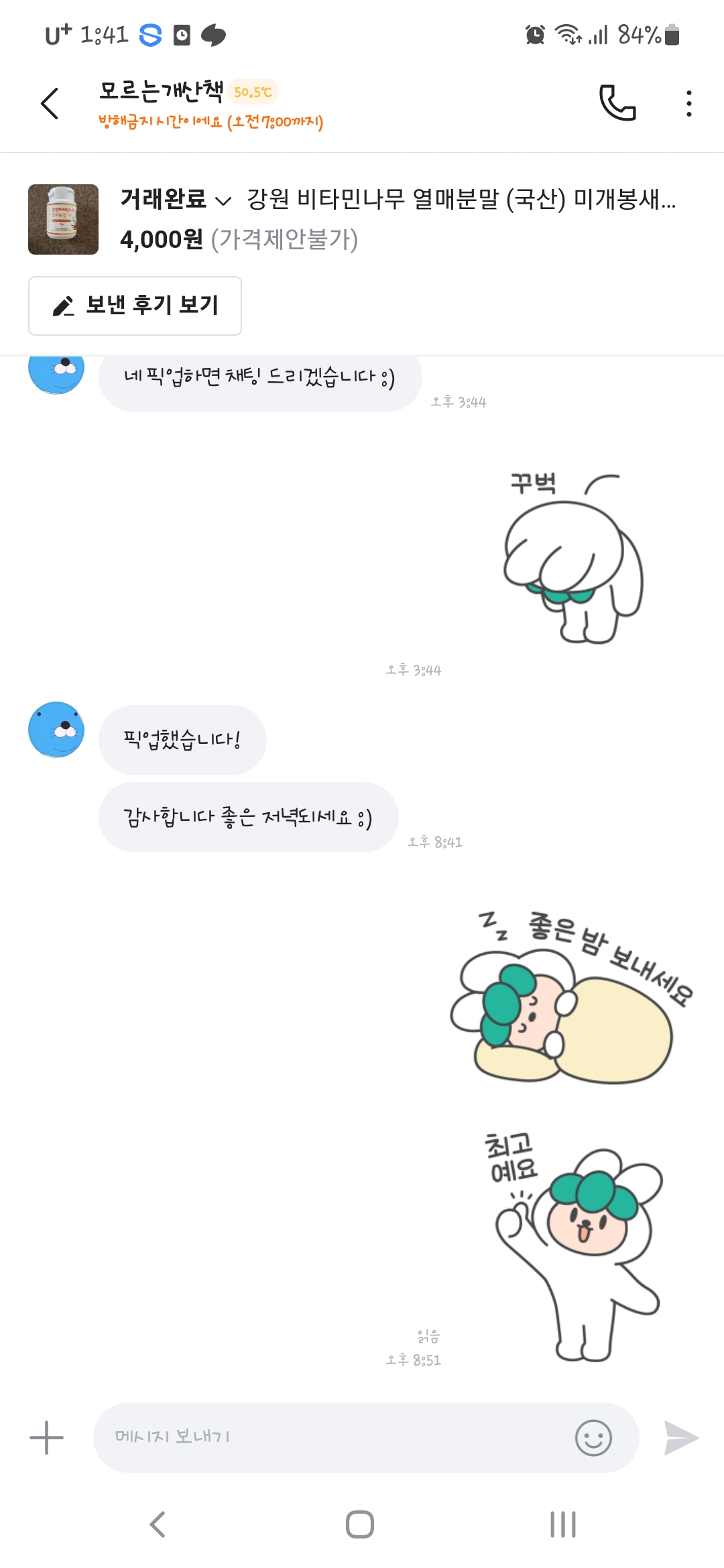Go back from the chat with 모르는개산책

[x=50, y=103]
